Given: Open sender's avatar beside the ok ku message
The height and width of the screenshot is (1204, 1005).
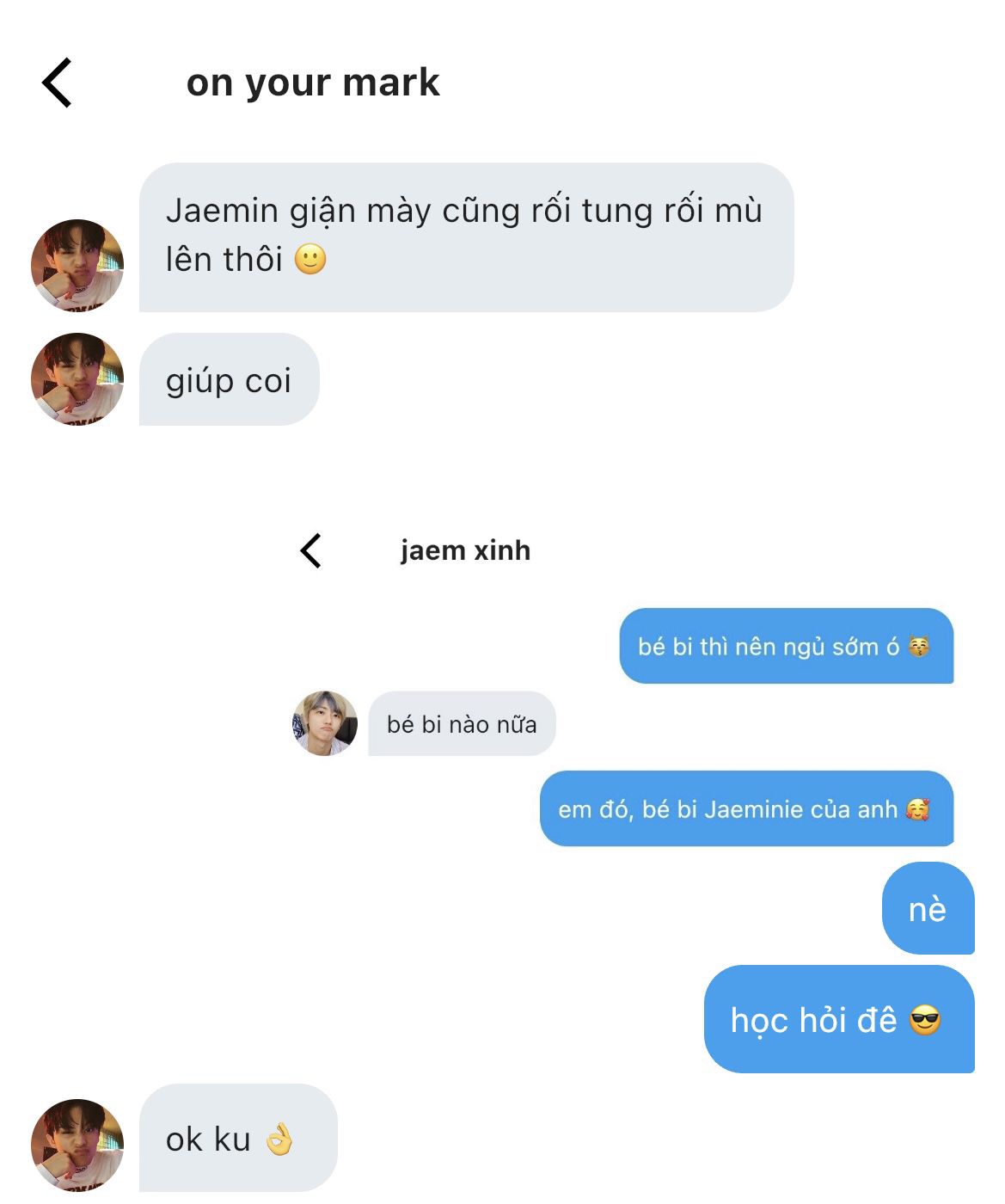Looking at the screenshot, I should click(77, 1144).
